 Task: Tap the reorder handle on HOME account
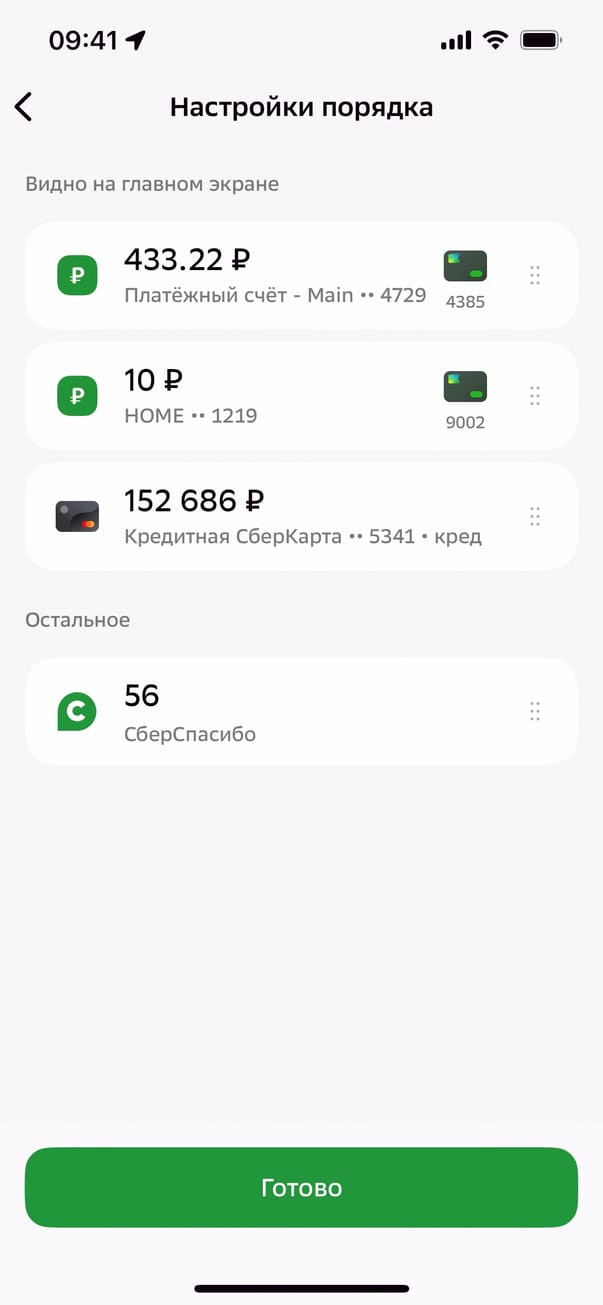(535, 396)
